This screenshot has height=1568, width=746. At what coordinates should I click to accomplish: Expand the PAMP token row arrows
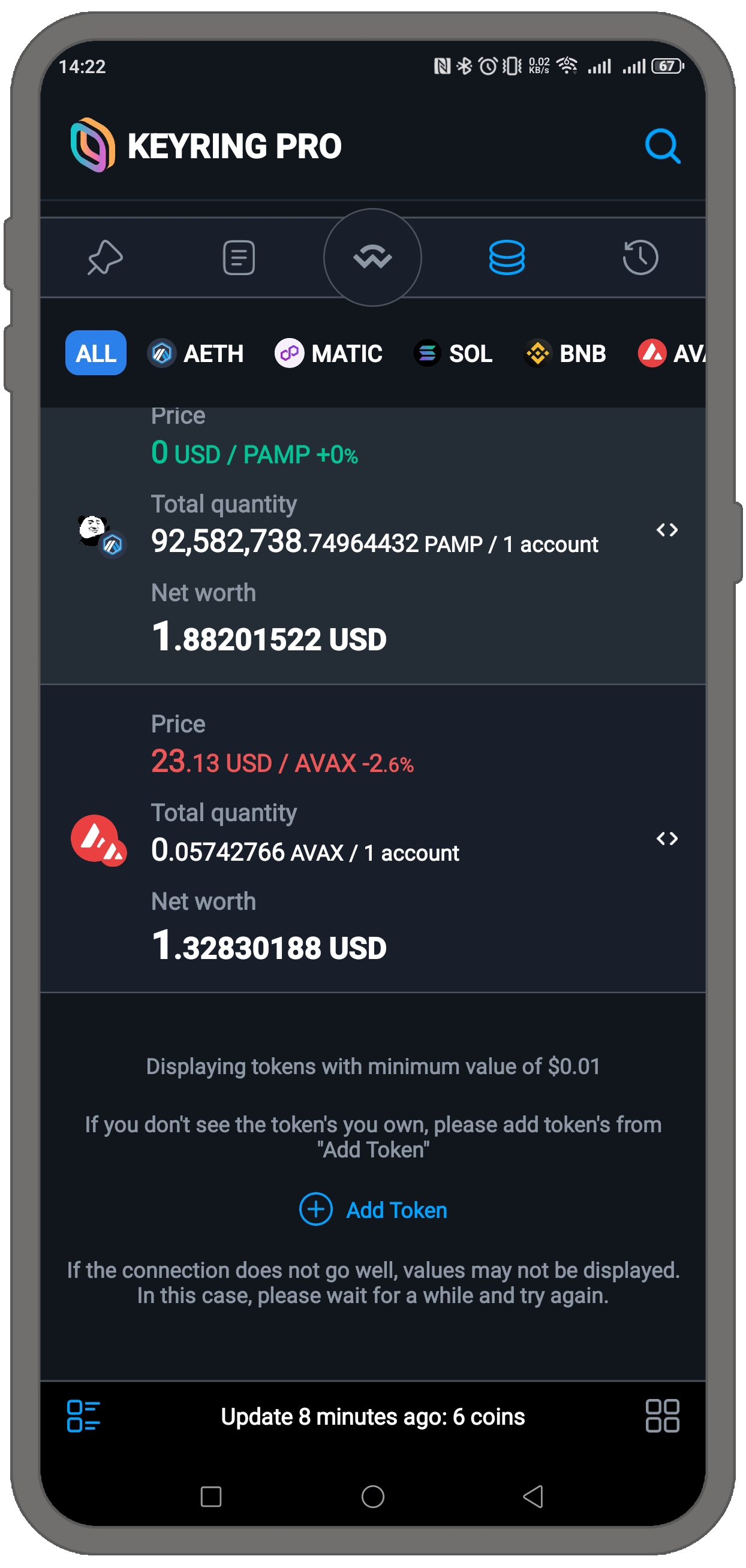point(667,530)
